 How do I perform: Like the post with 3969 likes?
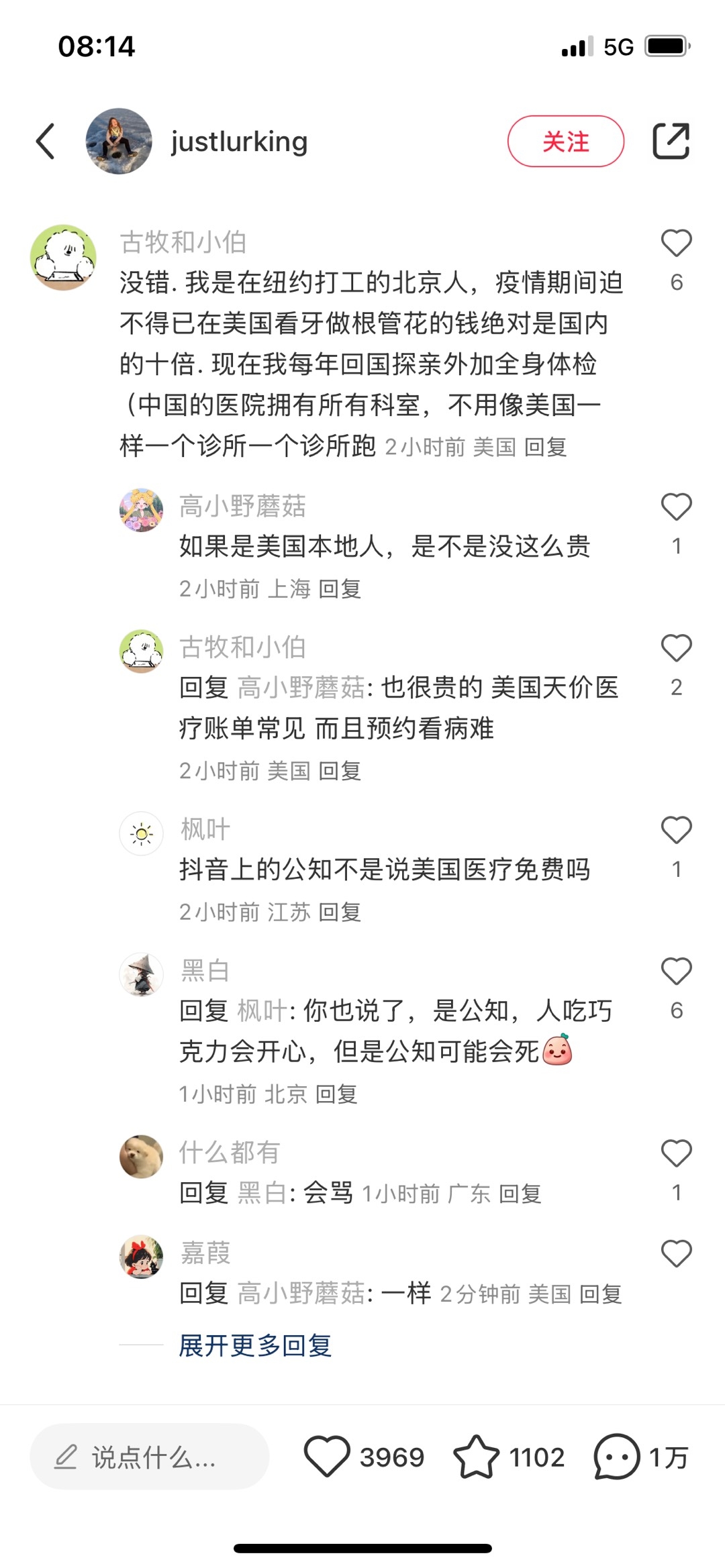tap(327, 1457)
